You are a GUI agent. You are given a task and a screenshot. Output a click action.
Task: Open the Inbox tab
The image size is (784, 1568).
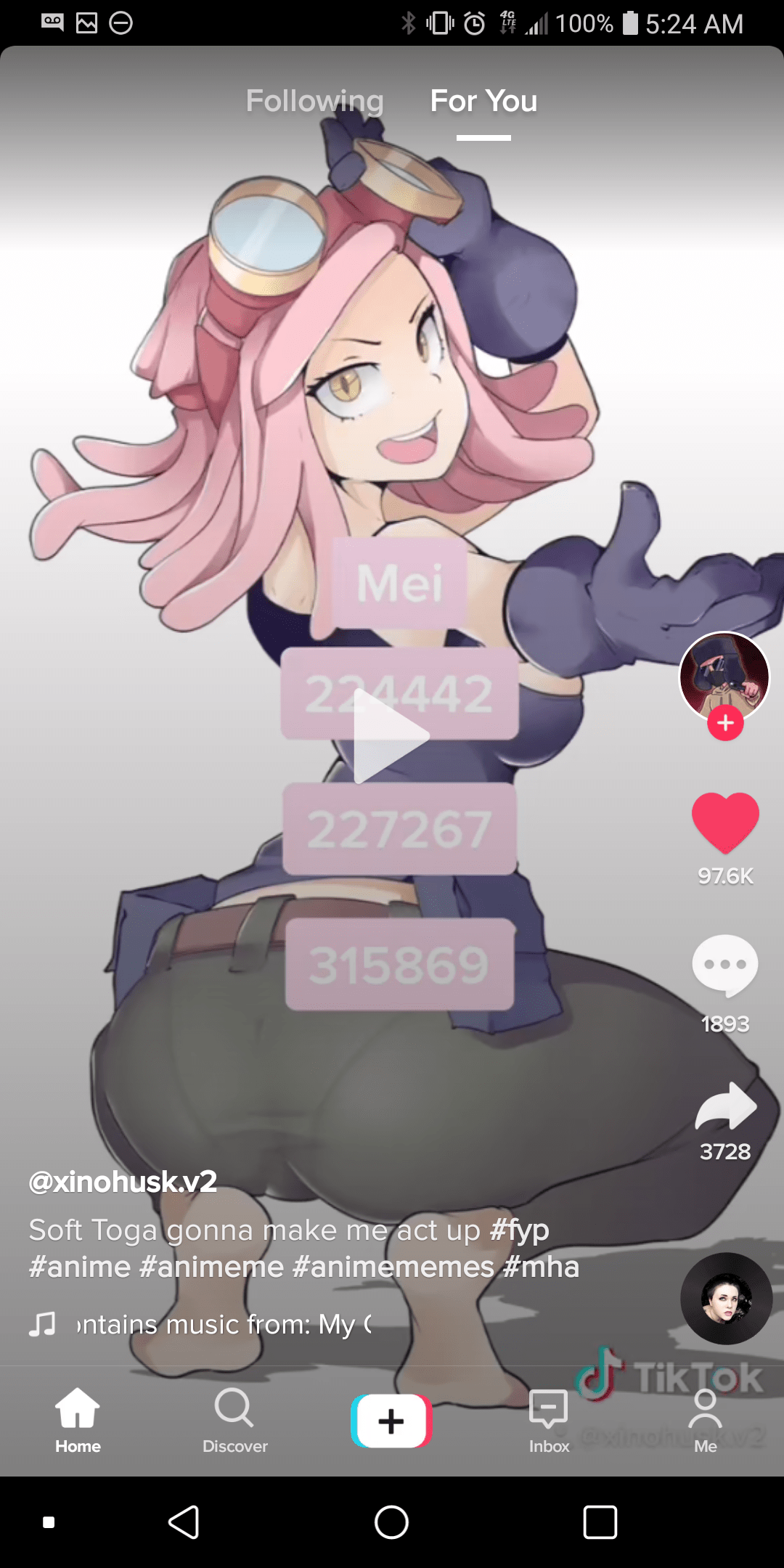(x=549, y=1421)
